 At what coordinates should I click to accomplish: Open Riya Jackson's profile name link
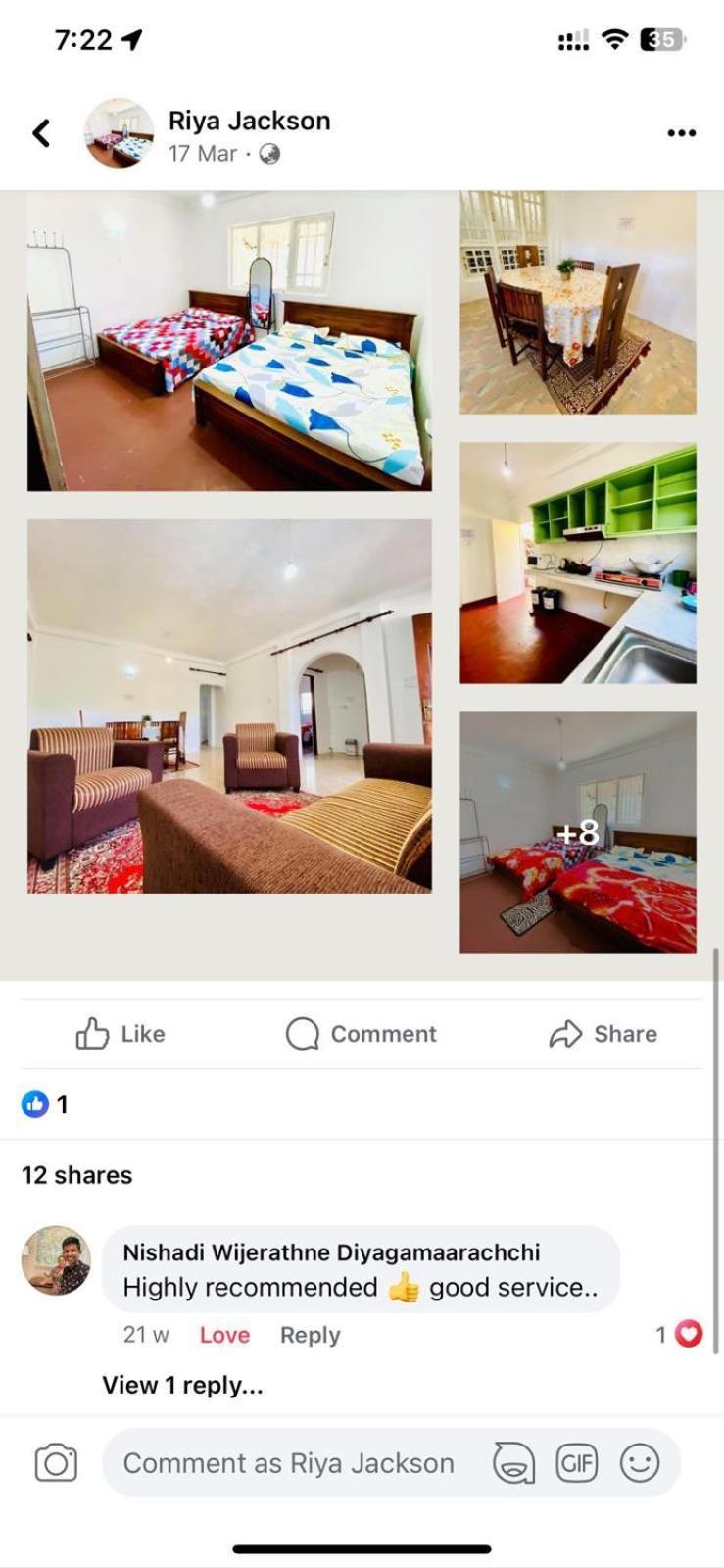pyautogui.click(x=249, y=121)
